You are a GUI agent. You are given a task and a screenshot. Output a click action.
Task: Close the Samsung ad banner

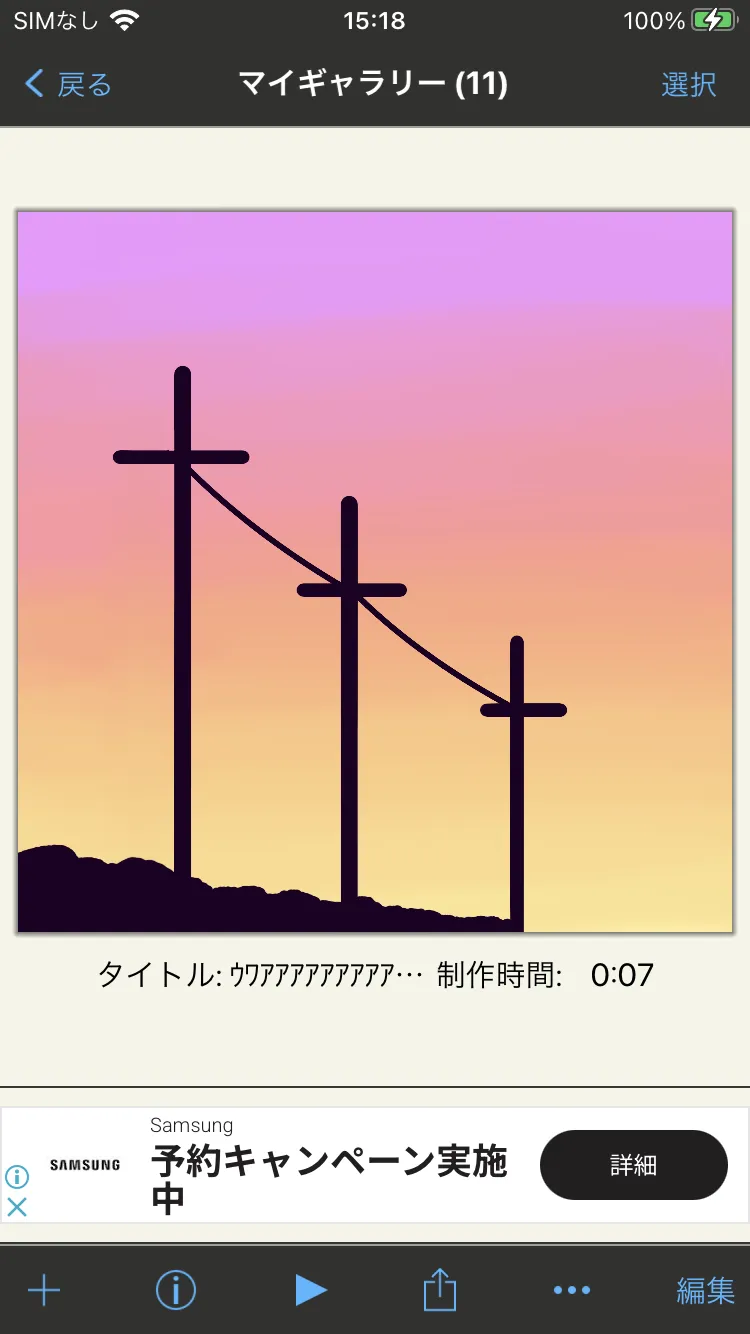pos(17,1207)
